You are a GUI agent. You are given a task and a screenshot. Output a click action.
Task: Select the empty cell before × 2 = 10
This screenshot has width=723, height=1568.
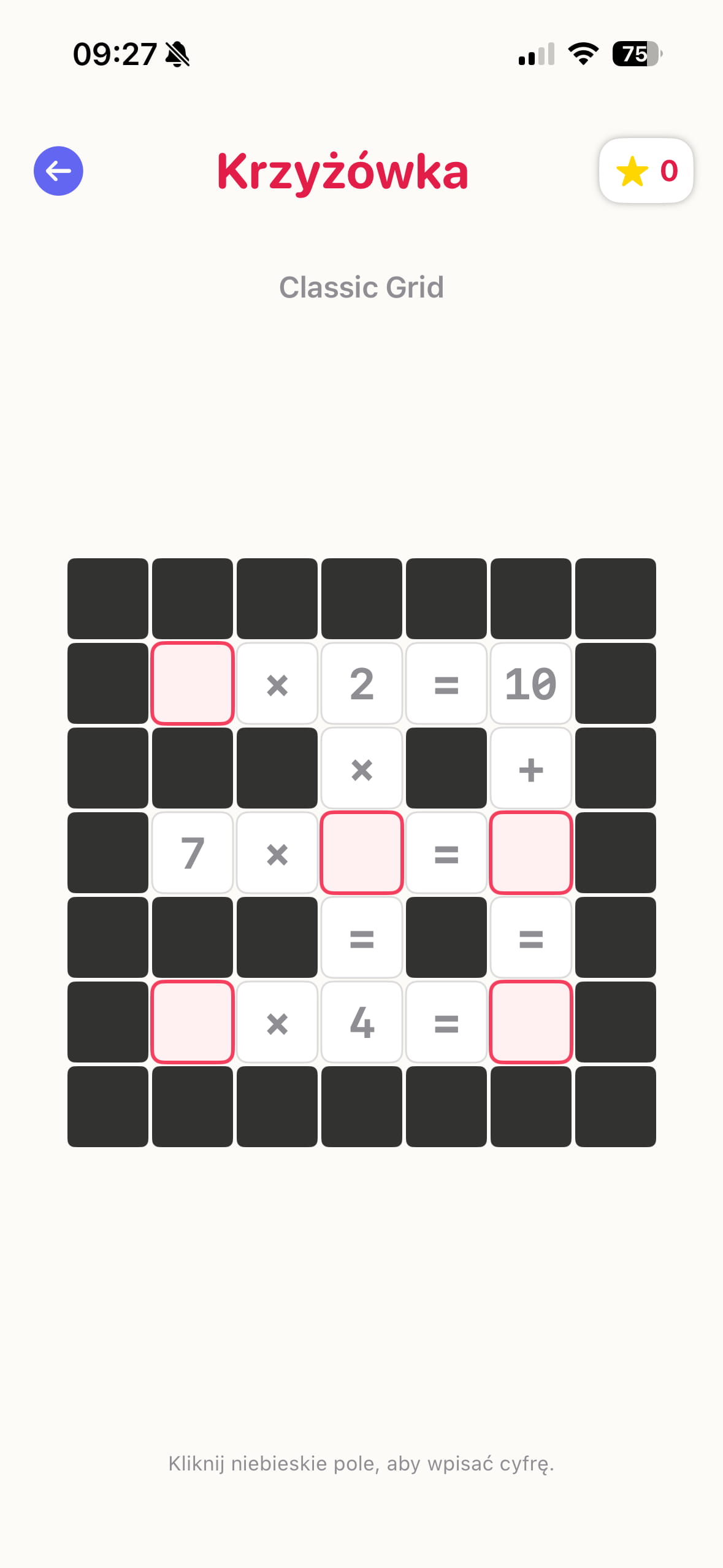[193, 683]
